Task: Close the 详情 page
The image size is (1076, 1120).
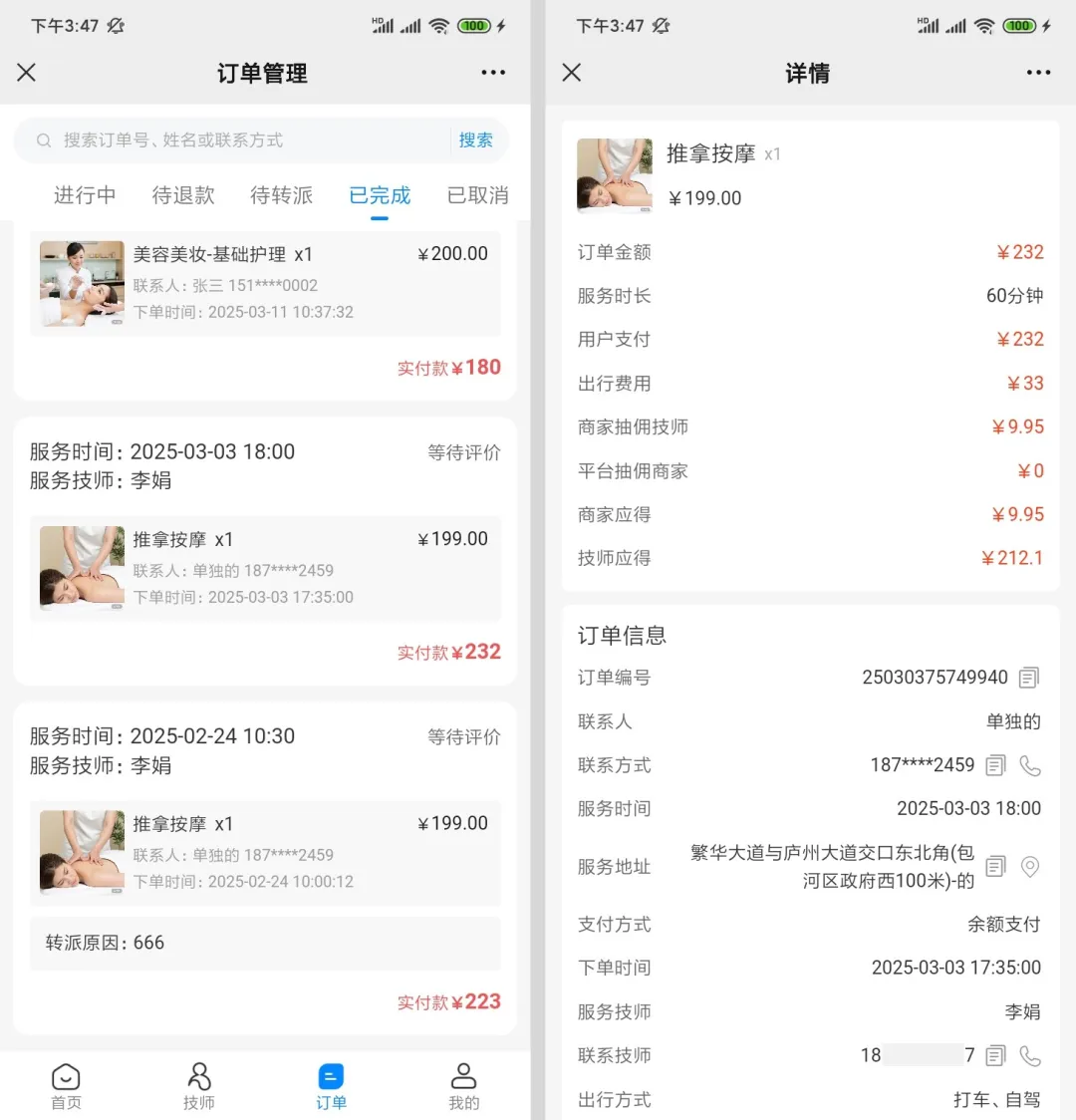Action: click(572, 72)
